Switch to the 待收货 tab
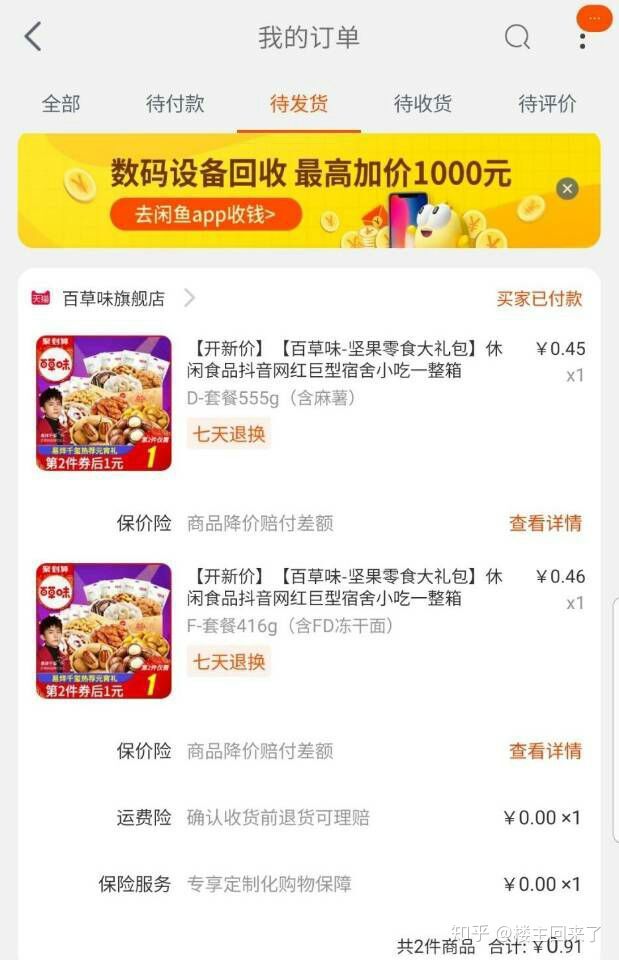 tap(422, 103)
